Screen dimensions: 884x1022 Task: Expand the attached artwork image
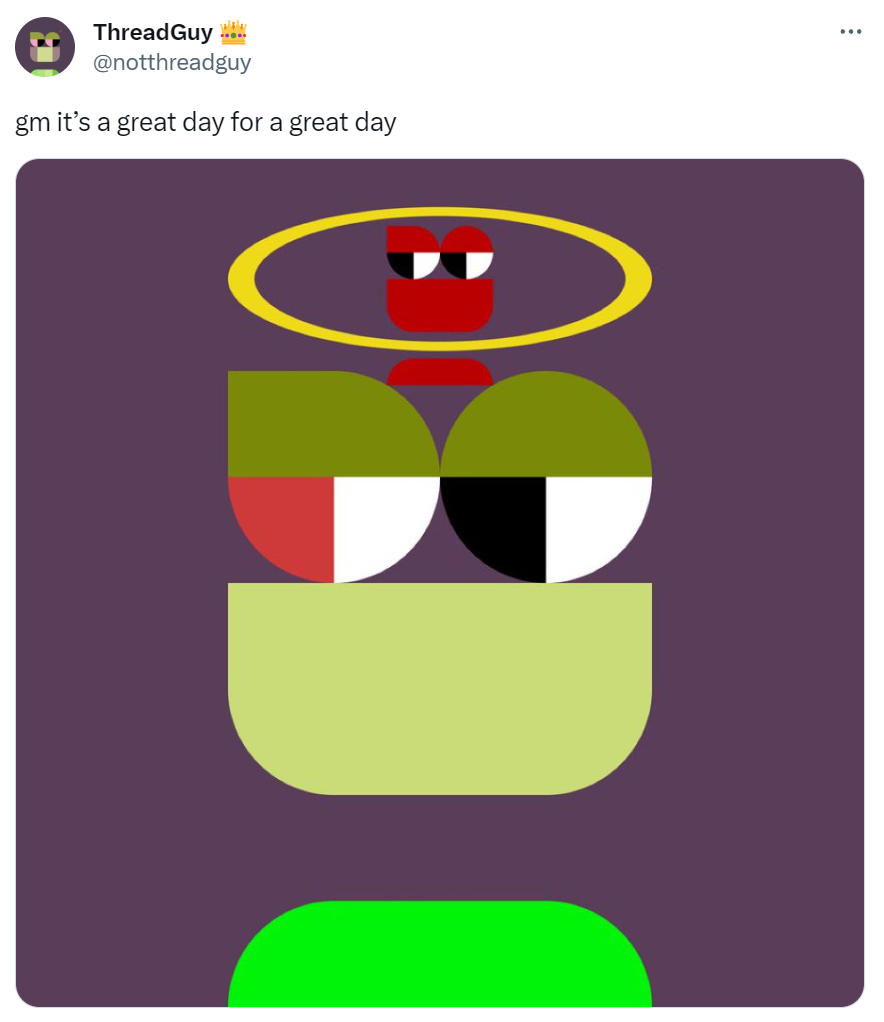(440, 582)
